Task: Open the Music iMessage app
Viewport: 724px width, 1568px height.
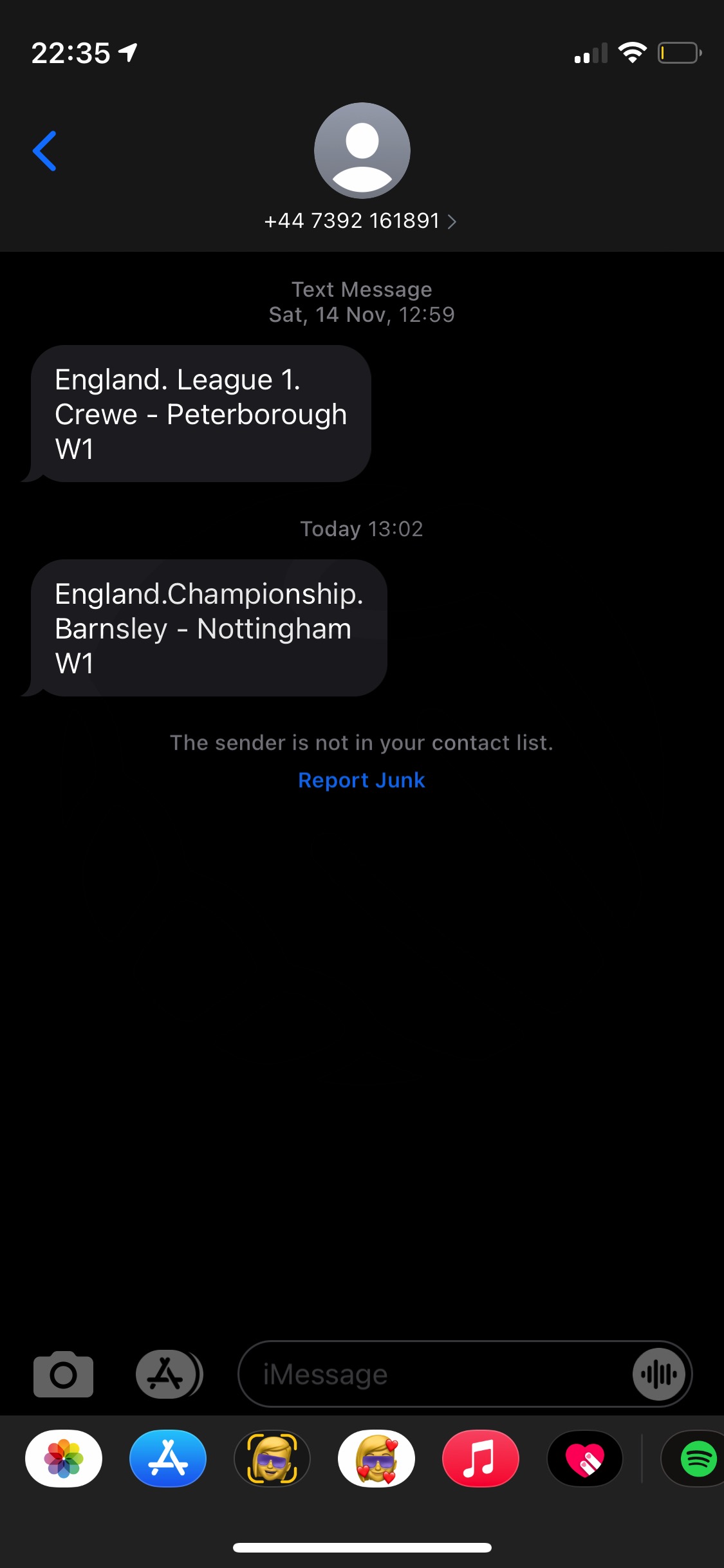Action: [x=481, y=1459]
